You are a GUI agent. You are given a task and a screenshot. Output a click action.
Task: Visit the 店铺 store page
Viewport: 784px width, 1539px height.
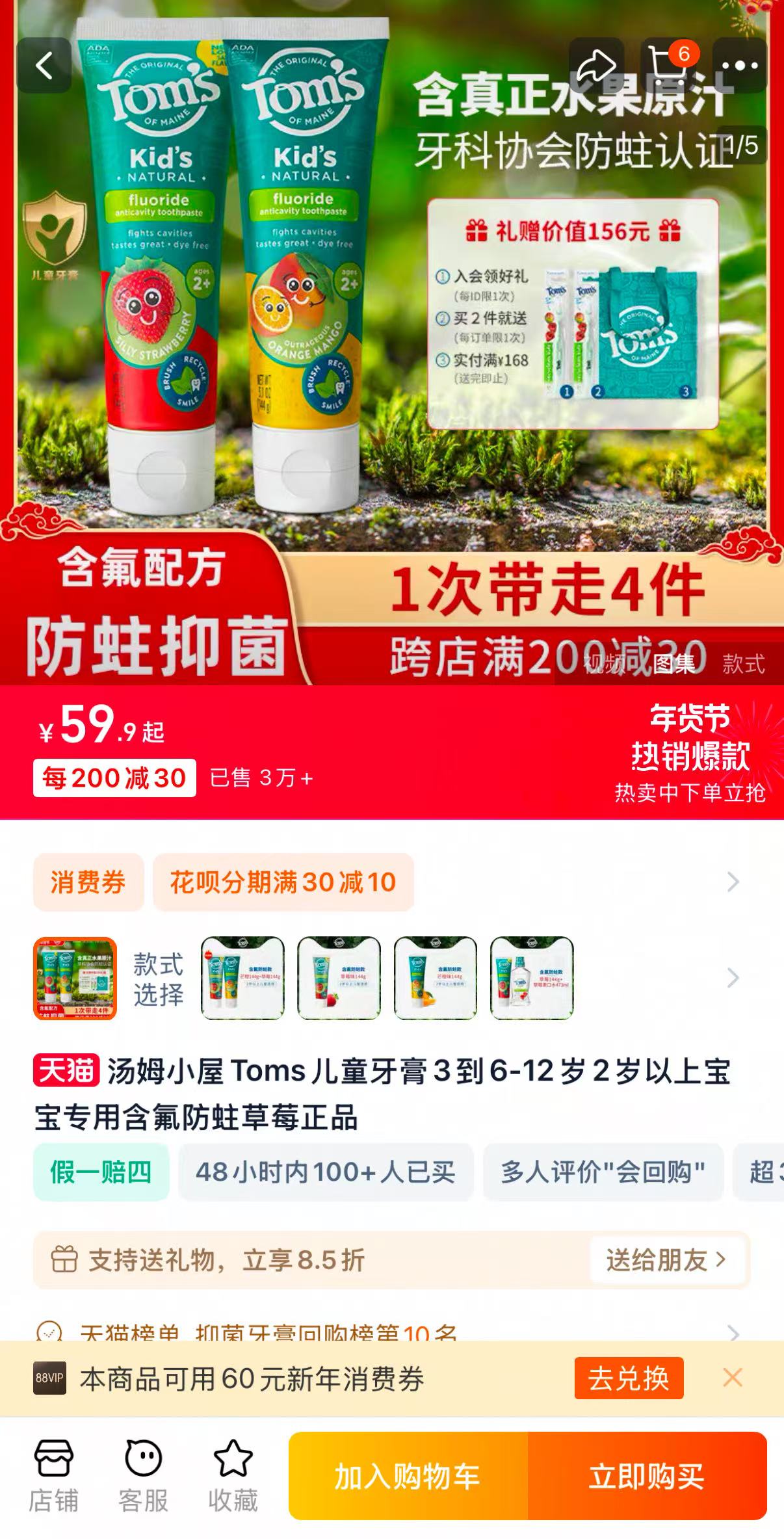coord(54,1476)
